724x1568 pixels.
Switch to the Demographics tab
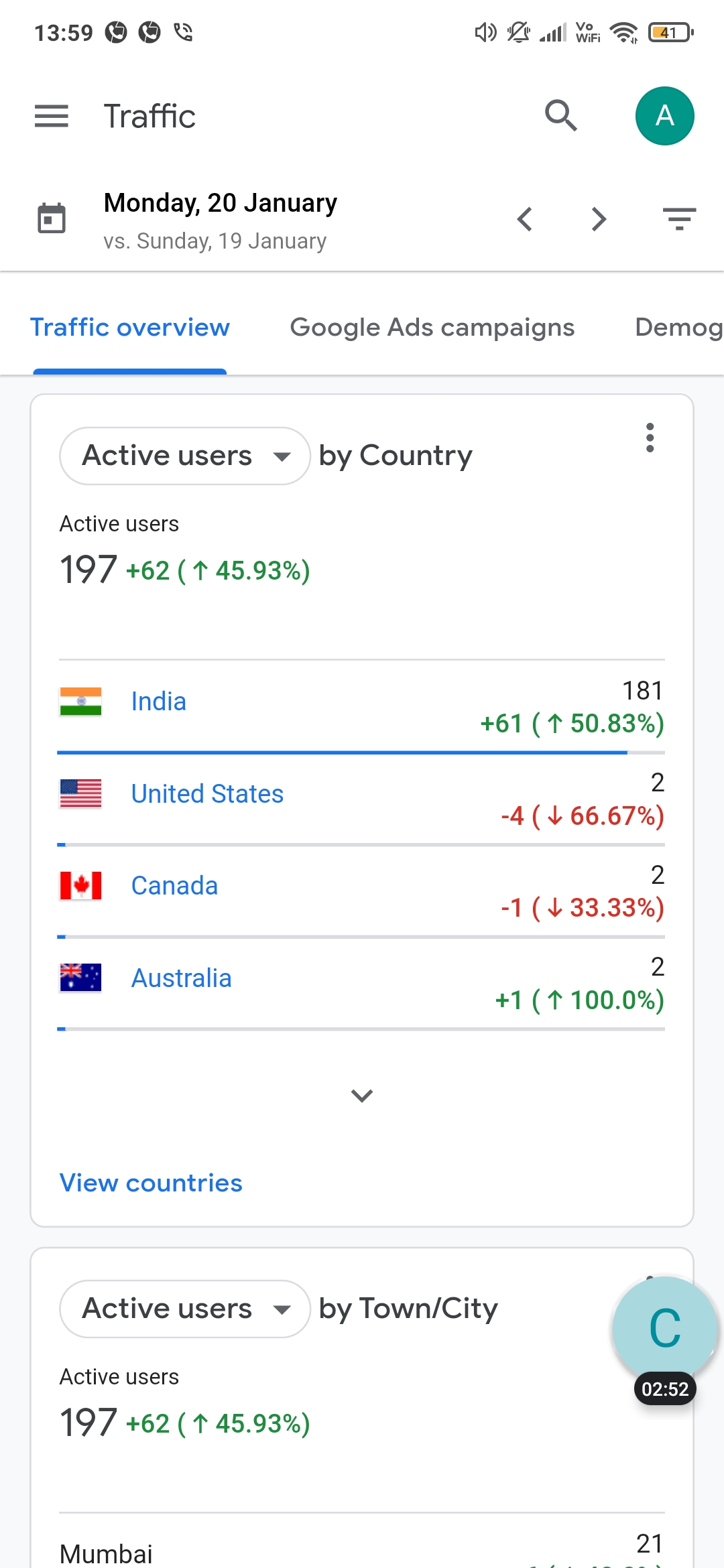coord(677,328)
